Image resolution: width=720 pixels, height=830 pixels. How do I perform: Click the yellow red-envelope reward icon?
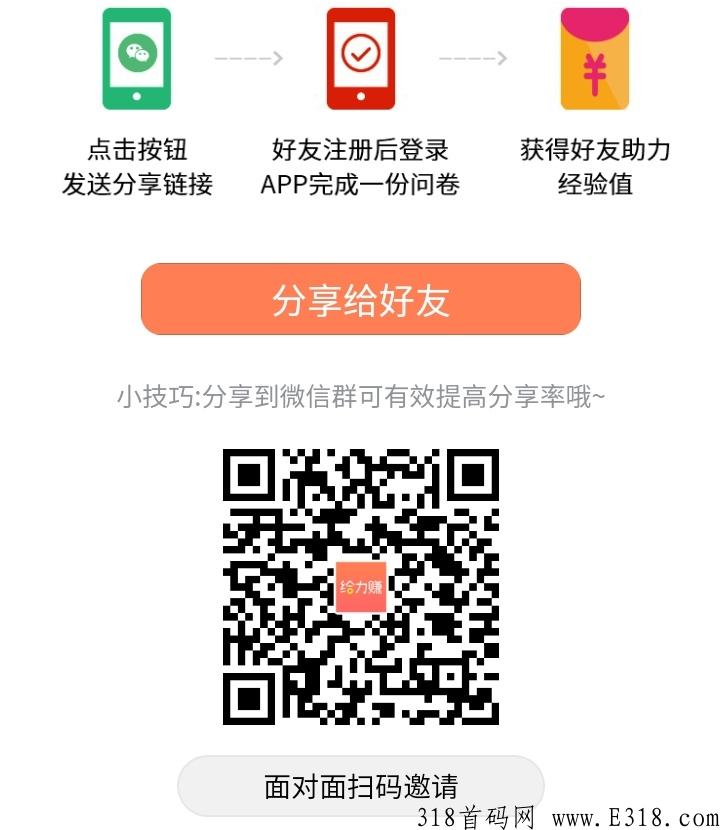pos(594,60)
